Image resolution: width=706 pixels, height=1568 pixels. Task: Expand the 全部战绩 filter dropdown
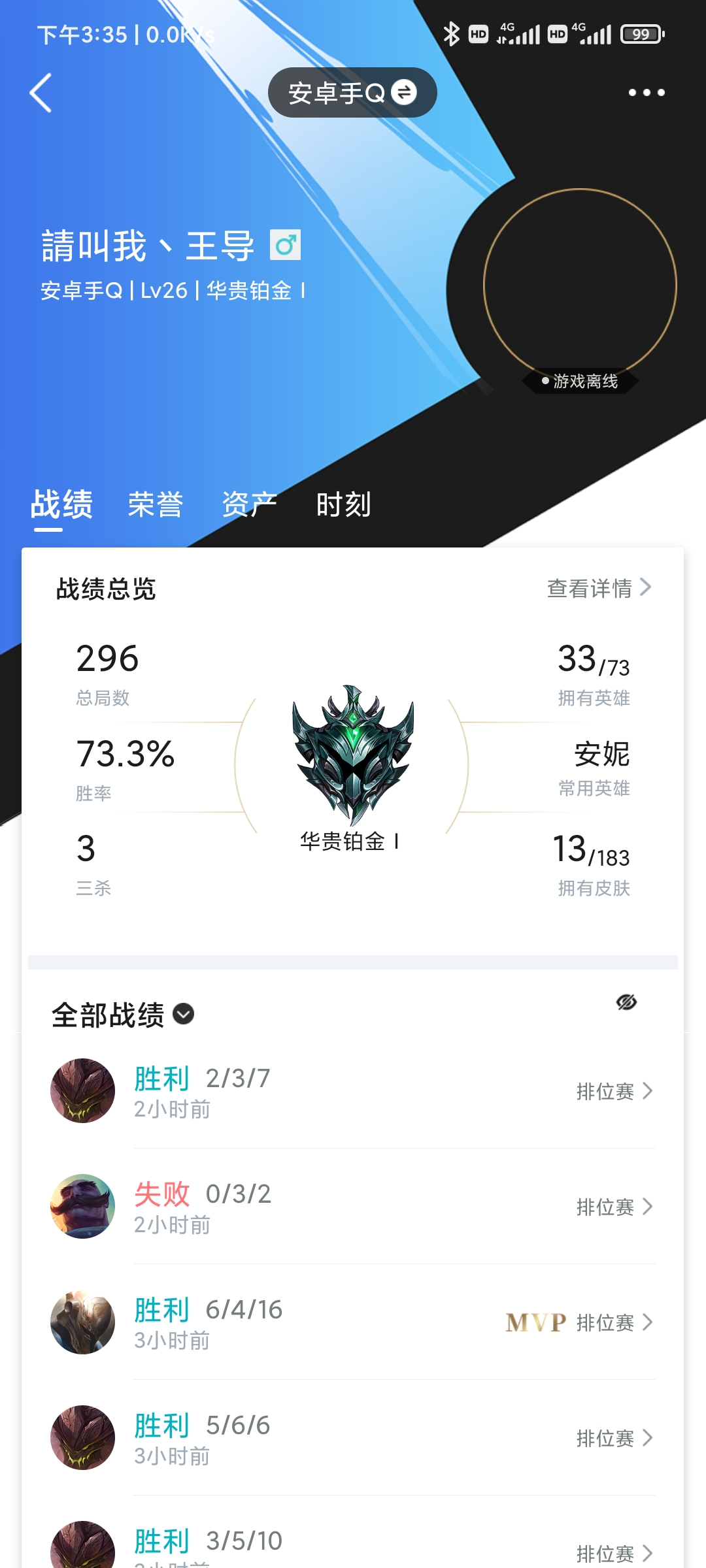click(x=123, y=1015)
